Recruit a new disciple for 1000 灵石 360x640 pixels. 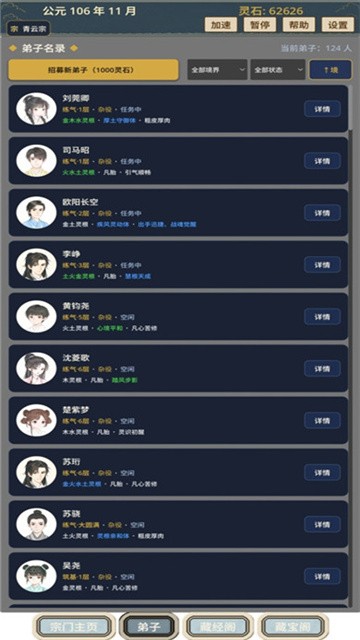(93, 70)
